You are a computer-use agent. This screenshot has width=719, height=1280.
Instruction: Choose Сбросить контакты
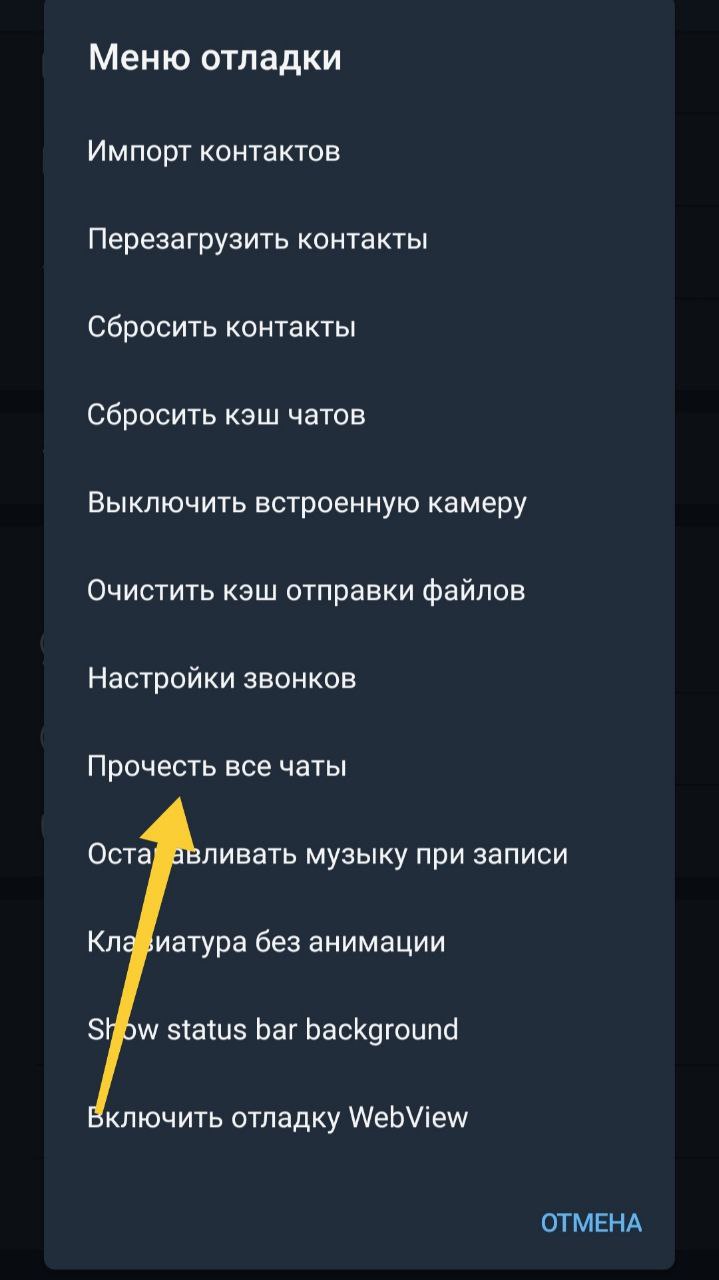click(222, 327)
